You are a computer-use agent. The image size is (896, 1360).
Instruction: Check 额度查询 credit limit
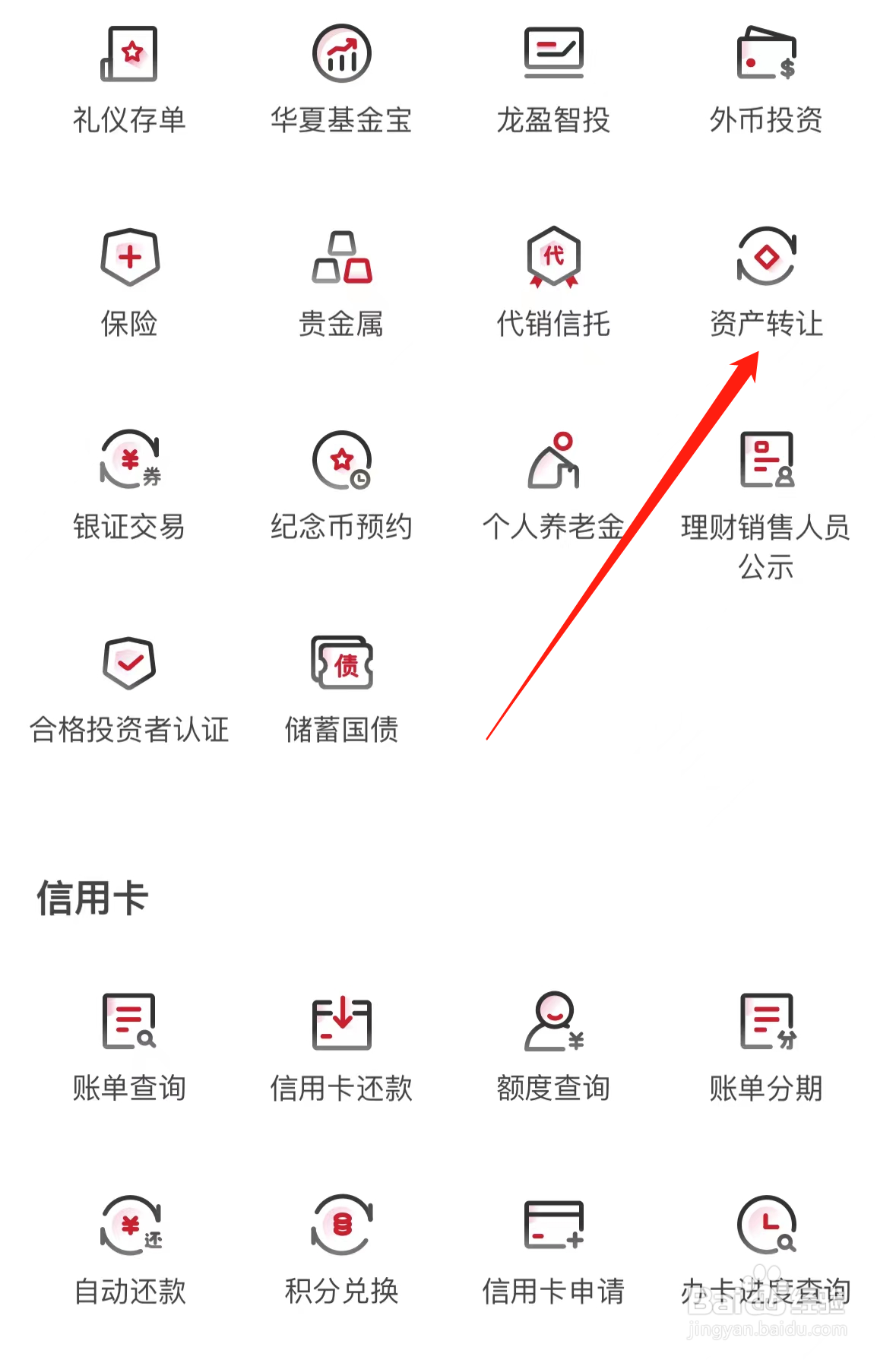pyautogui.click(x=553, y=1057)
